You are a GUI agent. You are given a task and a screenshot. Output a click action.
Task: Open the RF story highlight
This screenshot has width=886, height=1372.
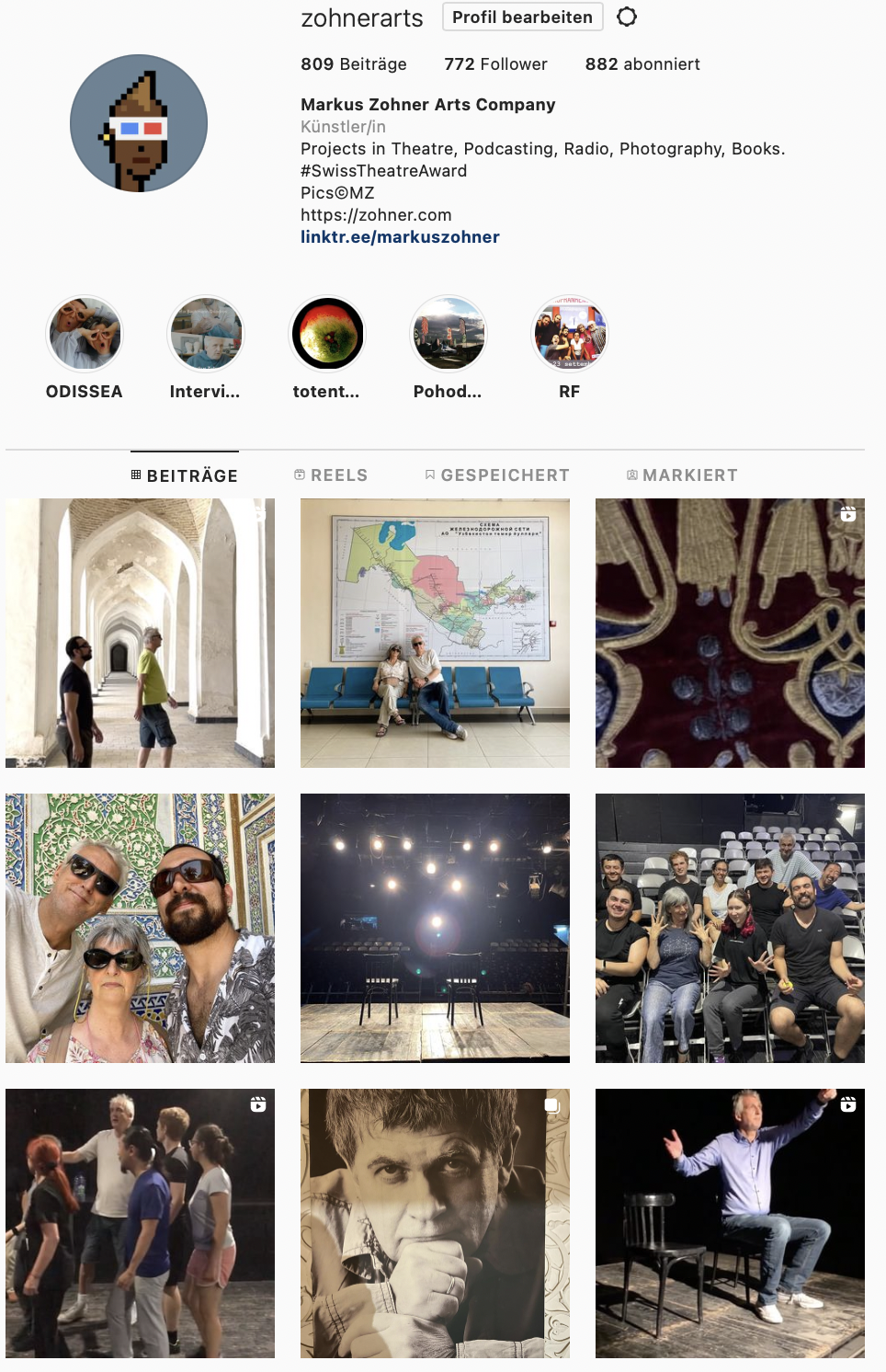(570, 333)
